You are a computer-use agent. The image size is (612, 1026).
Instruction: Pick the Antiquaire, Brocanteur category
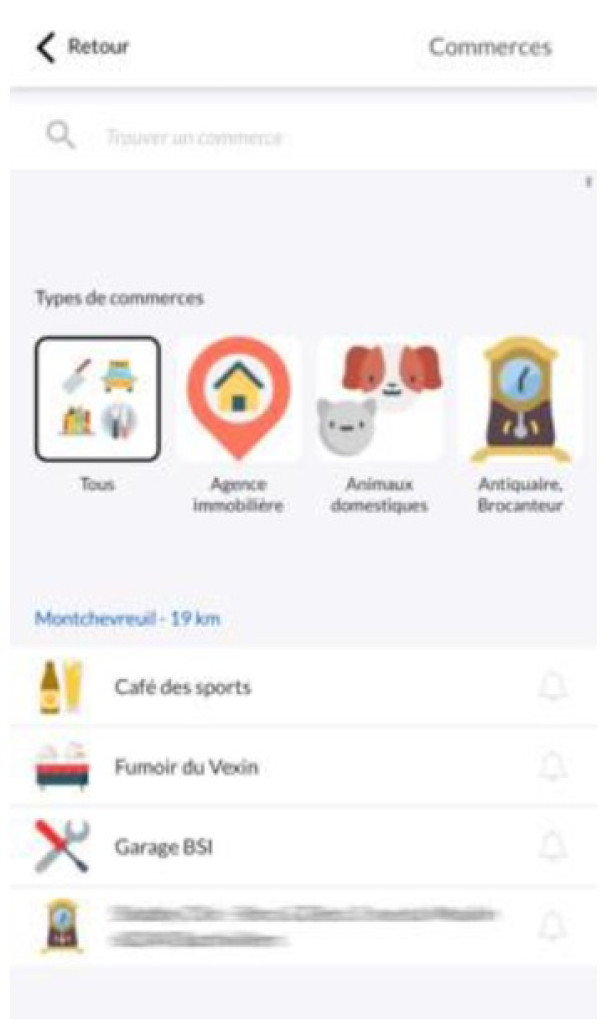pyautogui.click(x=520, y=400)
